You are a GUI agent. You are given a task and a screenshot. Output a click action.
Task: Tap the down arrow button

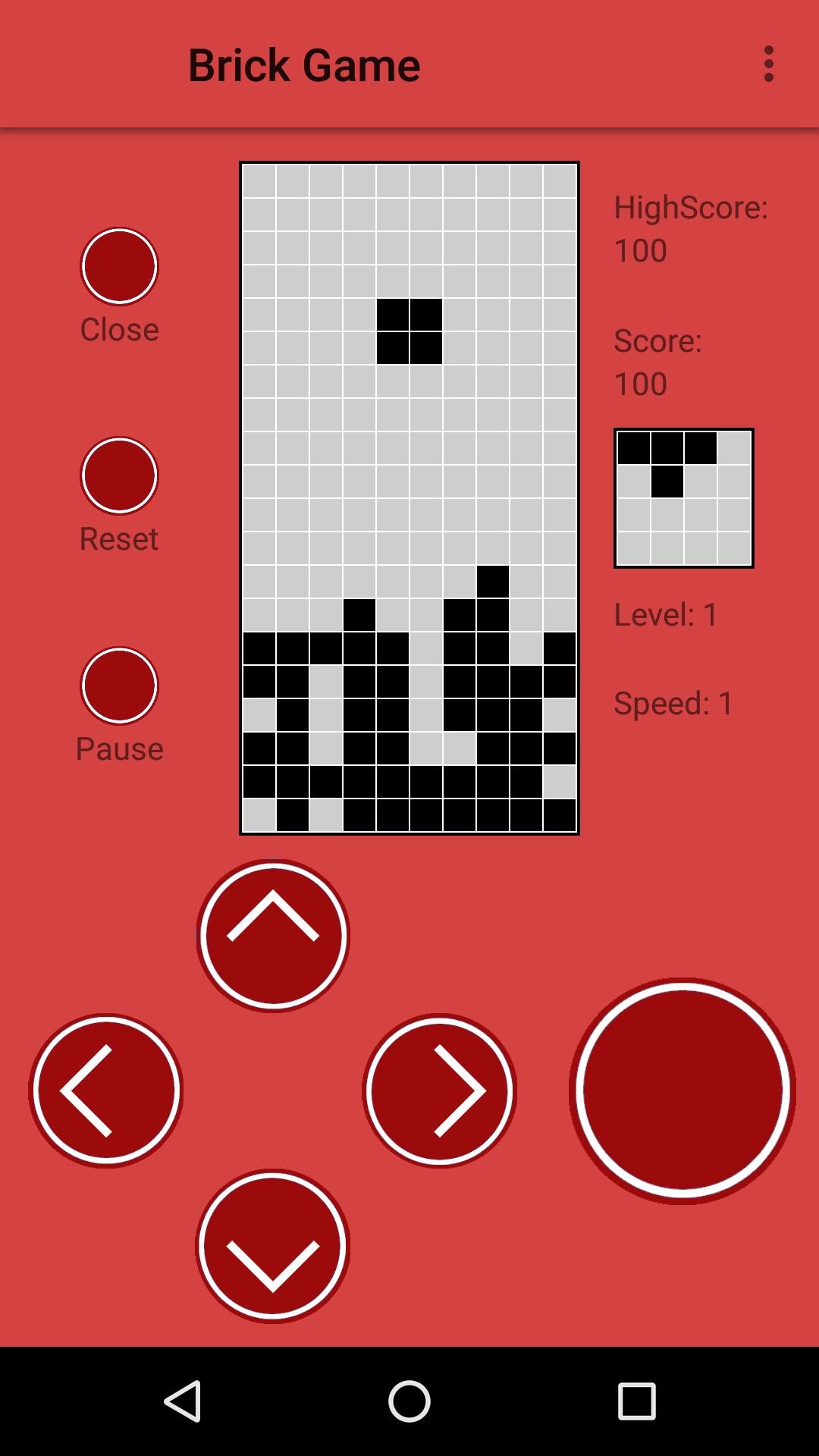[273, 1246]
